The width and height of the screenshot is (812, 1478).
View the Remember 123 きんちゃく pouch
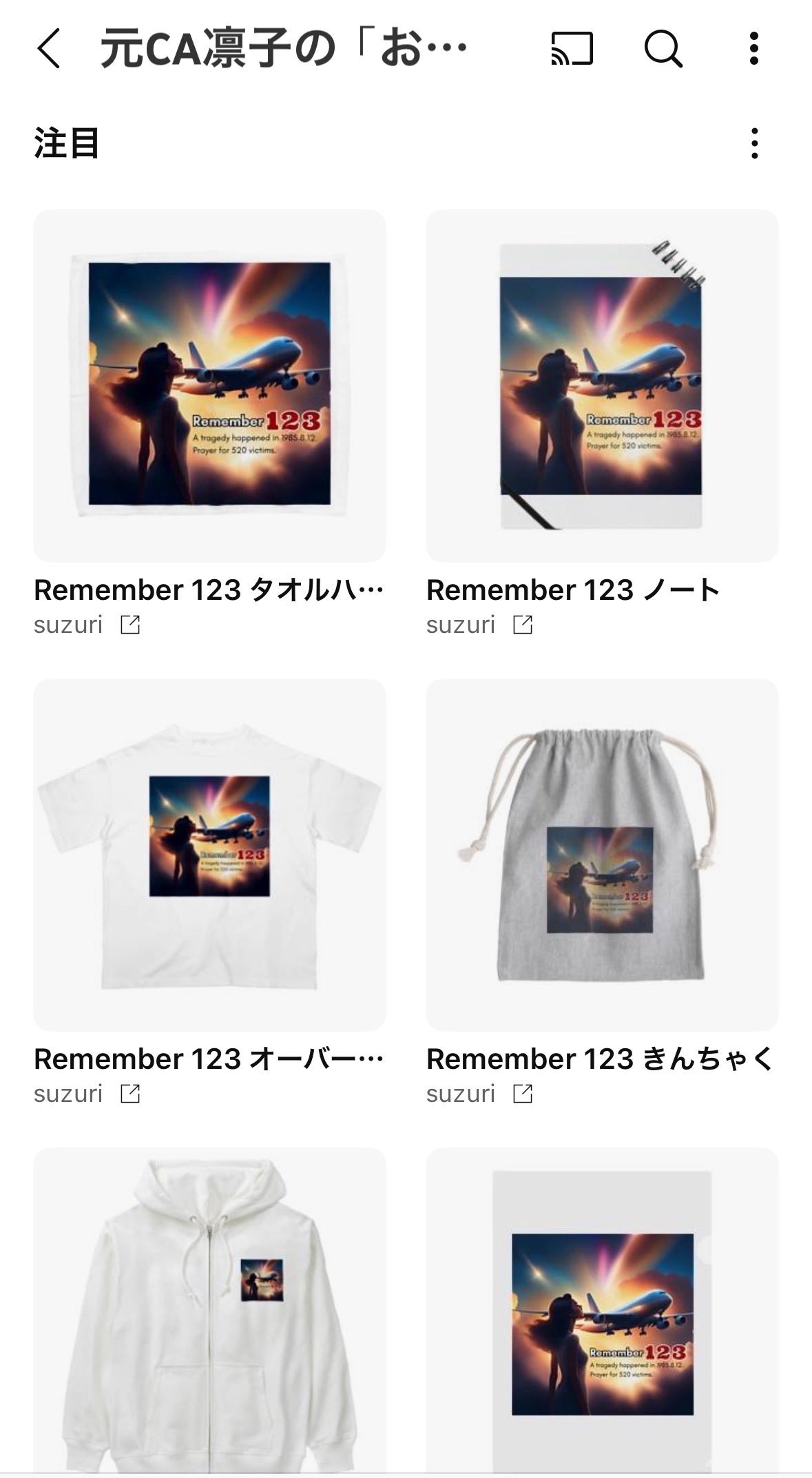pos(602,854)
